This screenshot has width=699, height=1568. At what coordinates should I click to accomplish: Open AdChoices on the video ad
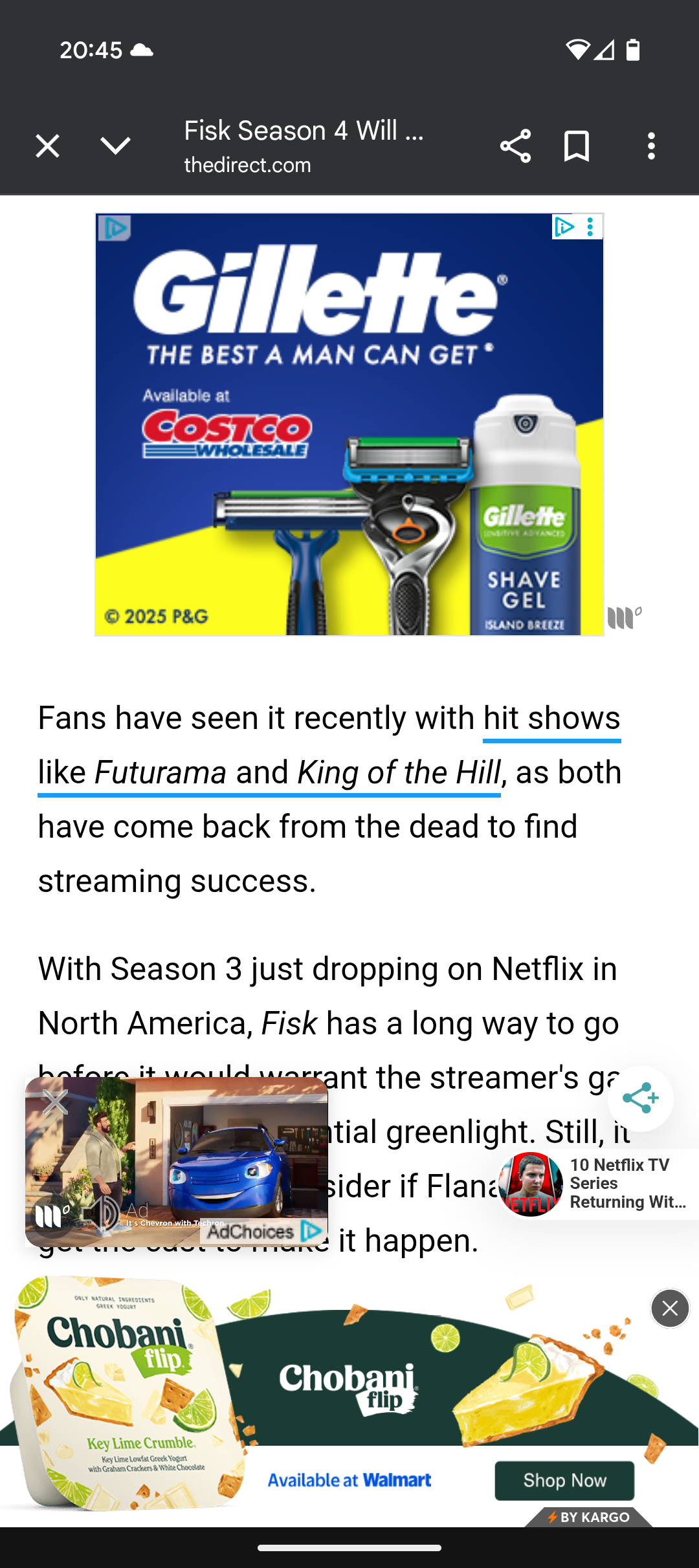tap(263, 1232)
